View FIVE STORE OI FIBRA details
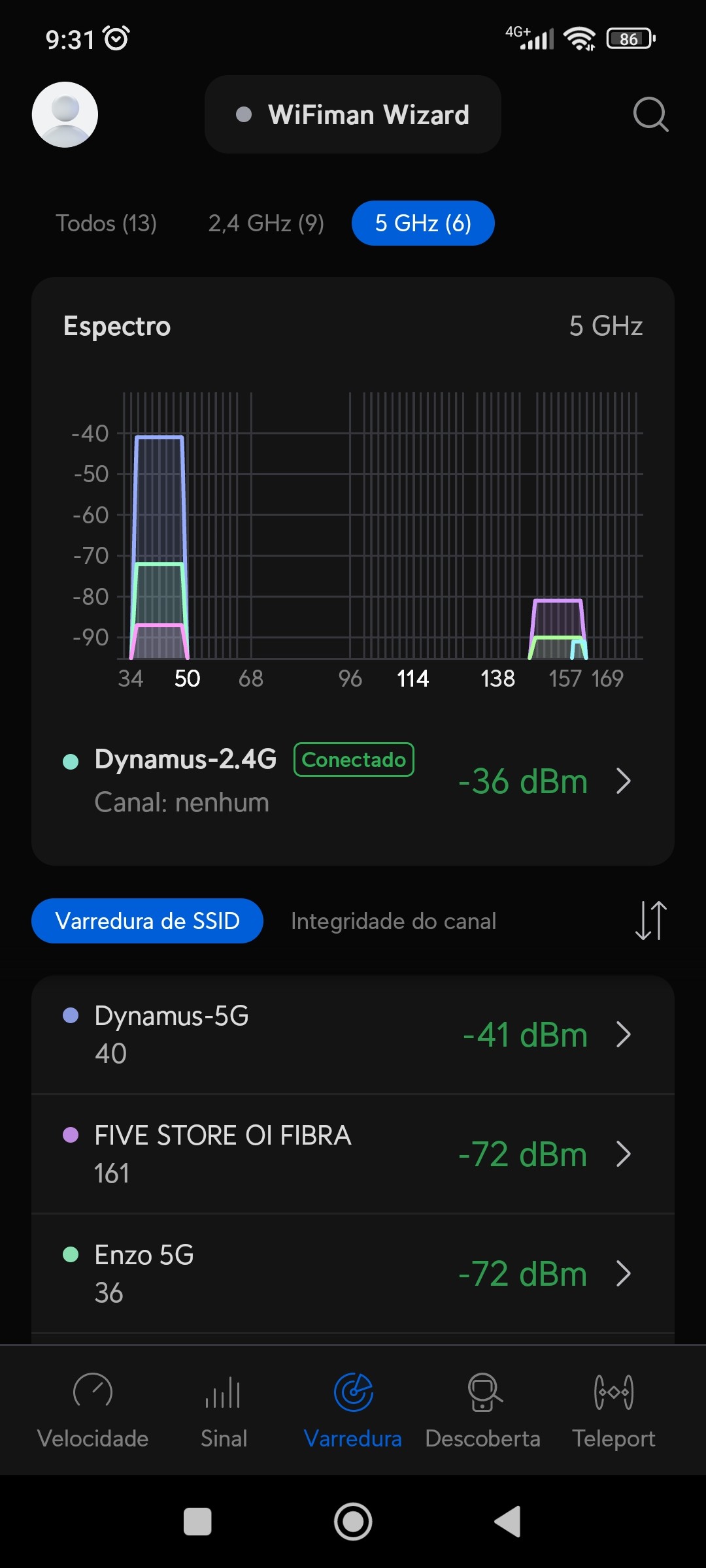Image resolution: width=706 pixels, height=1568 pixels. (x=353, y=1154)
